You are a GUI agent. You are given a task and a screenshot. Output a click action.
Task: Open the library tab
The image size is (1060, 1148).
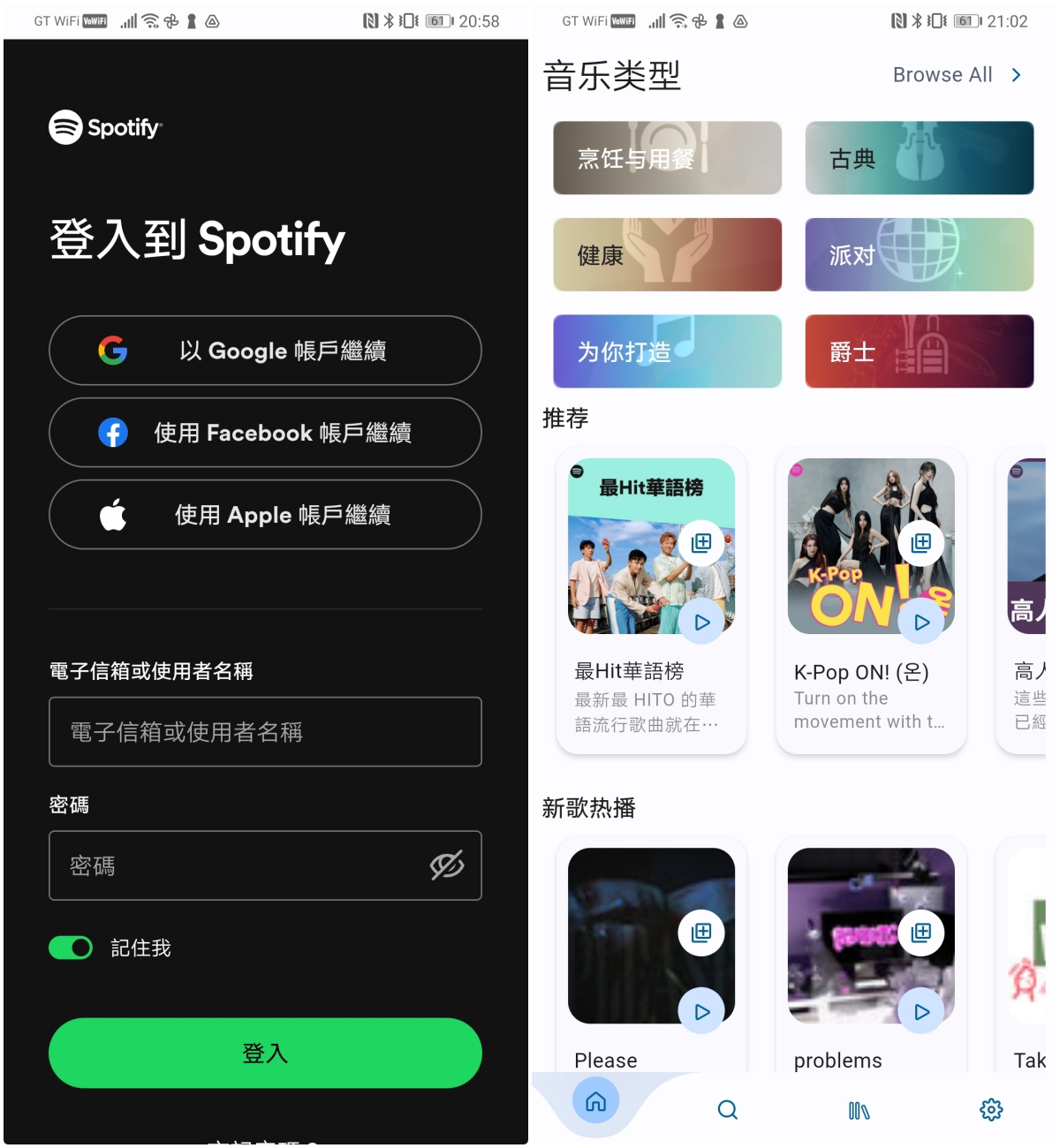point(859,1110)
